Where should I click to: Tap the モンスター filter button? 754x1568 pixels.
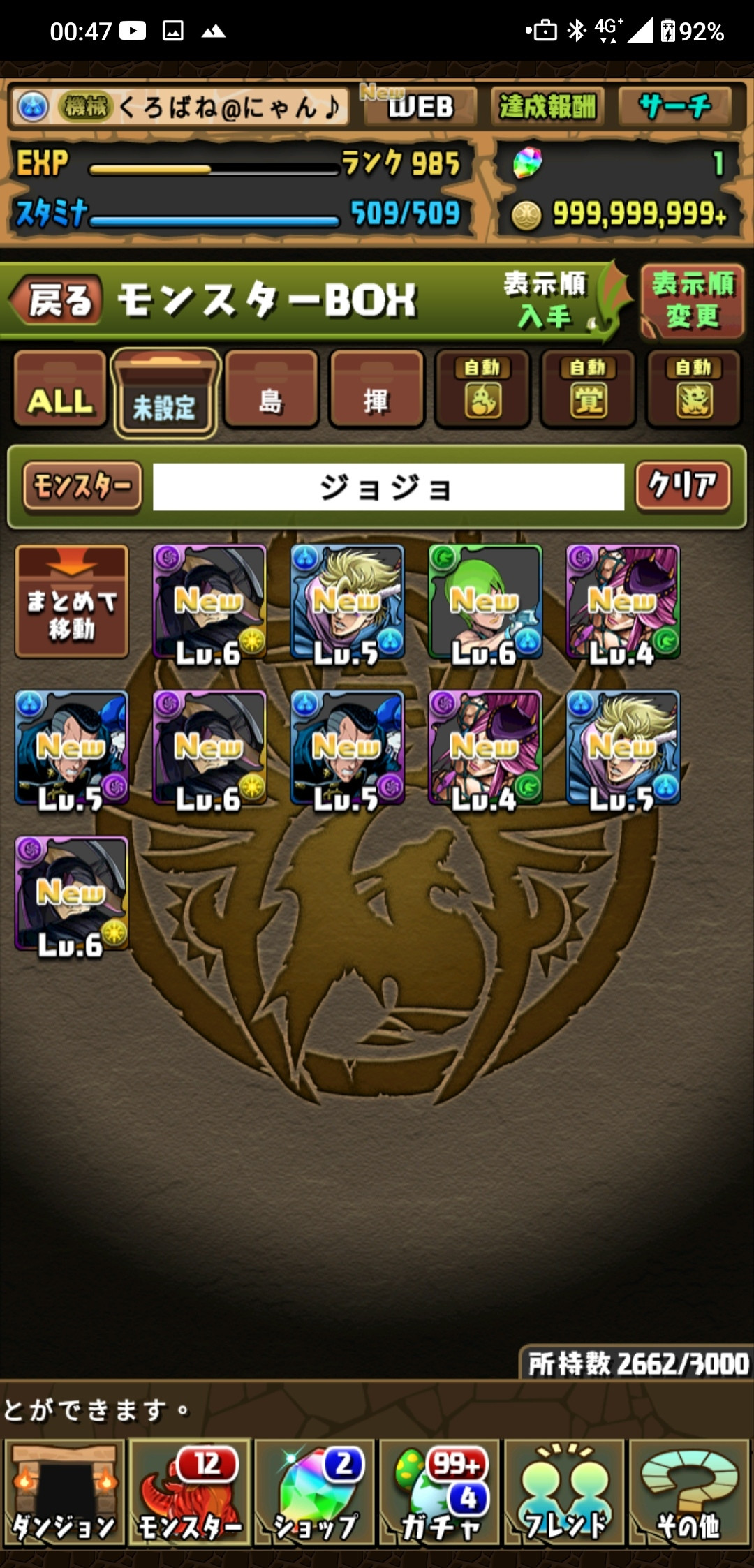[82, 485]
